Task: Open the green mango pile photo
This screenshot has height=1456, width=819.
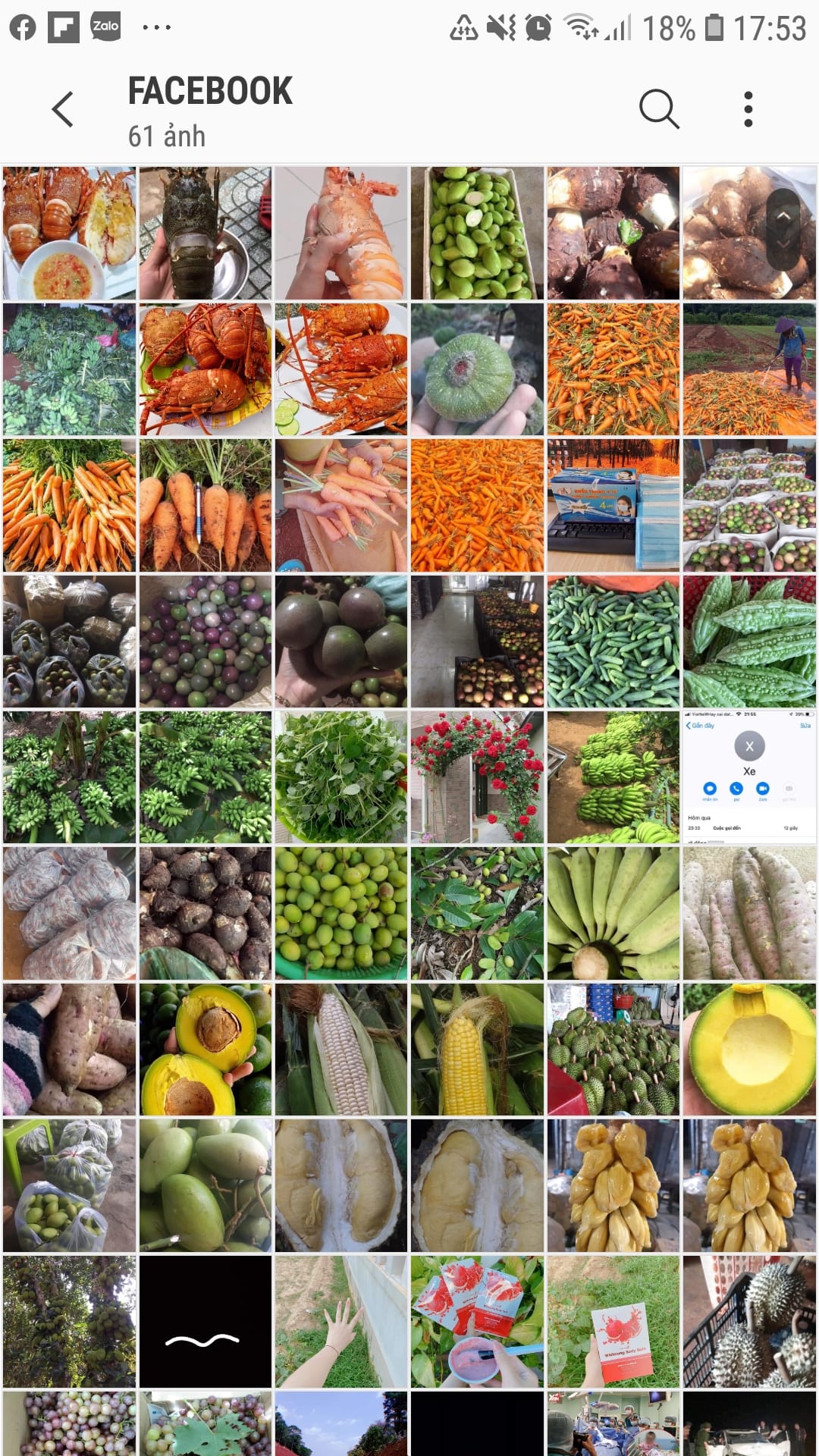Action: pyautogui.click(x=206, y=1185)
